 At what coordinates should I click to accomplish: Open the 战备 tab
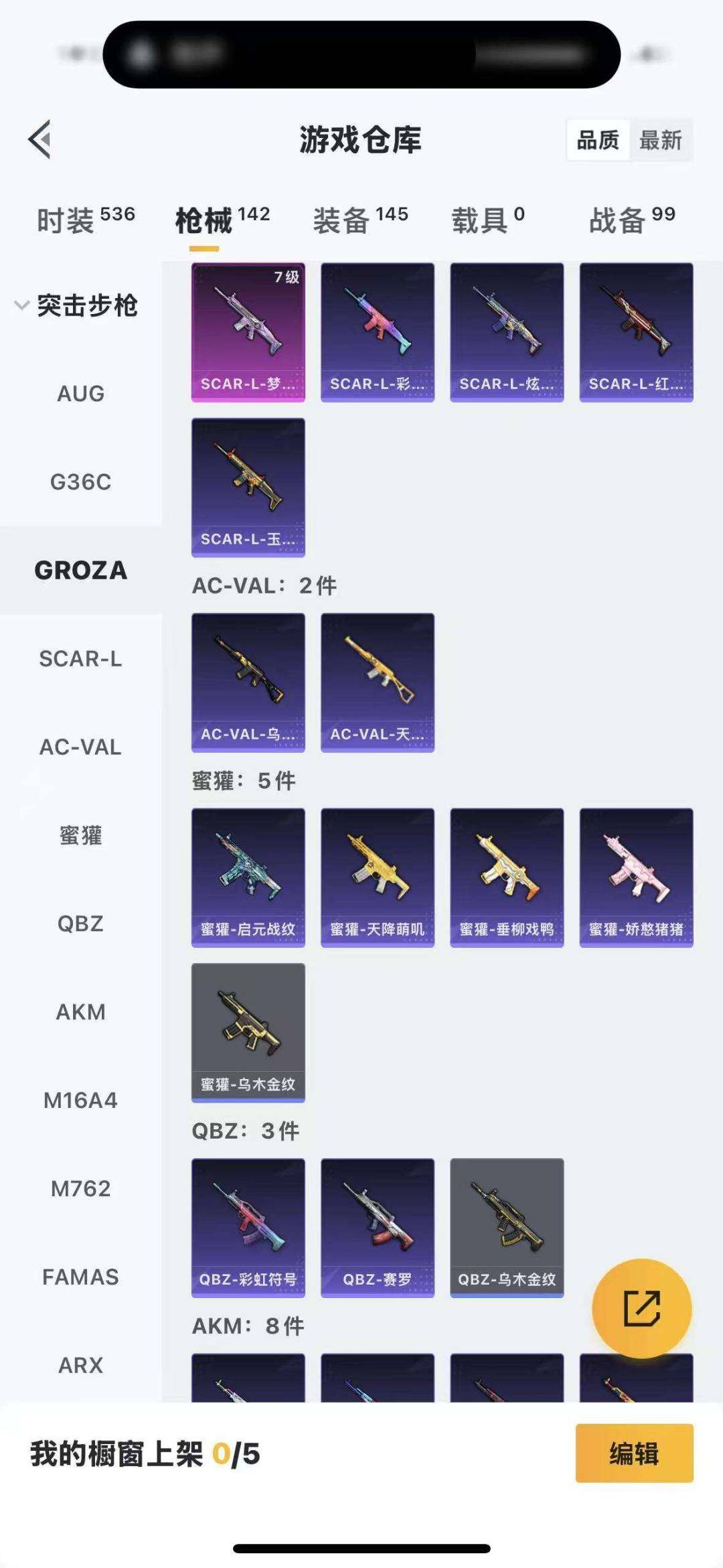click(632, 220)
